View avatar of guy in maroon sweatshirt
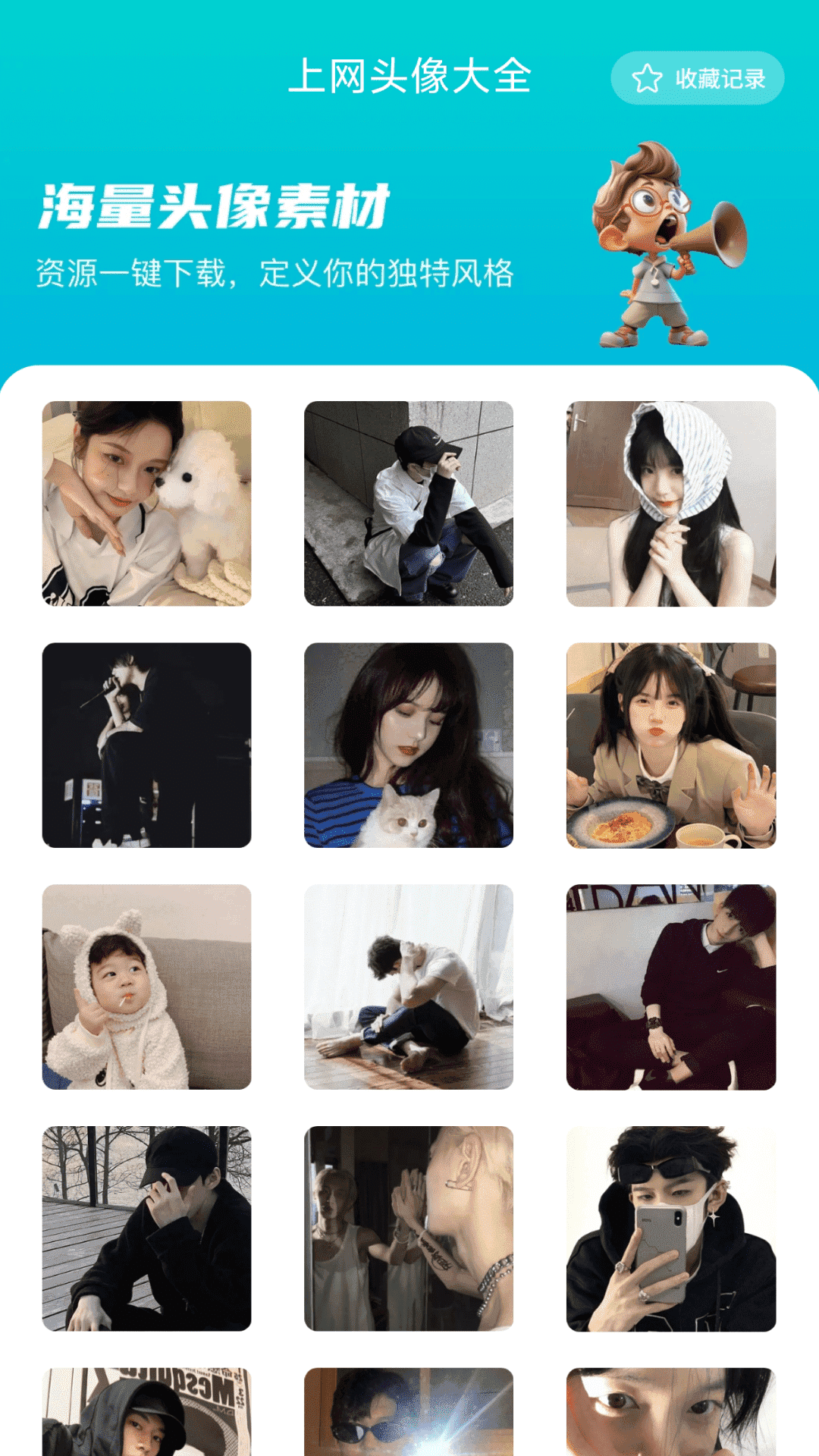The image size is (819, 1456). tap(671, 987)
